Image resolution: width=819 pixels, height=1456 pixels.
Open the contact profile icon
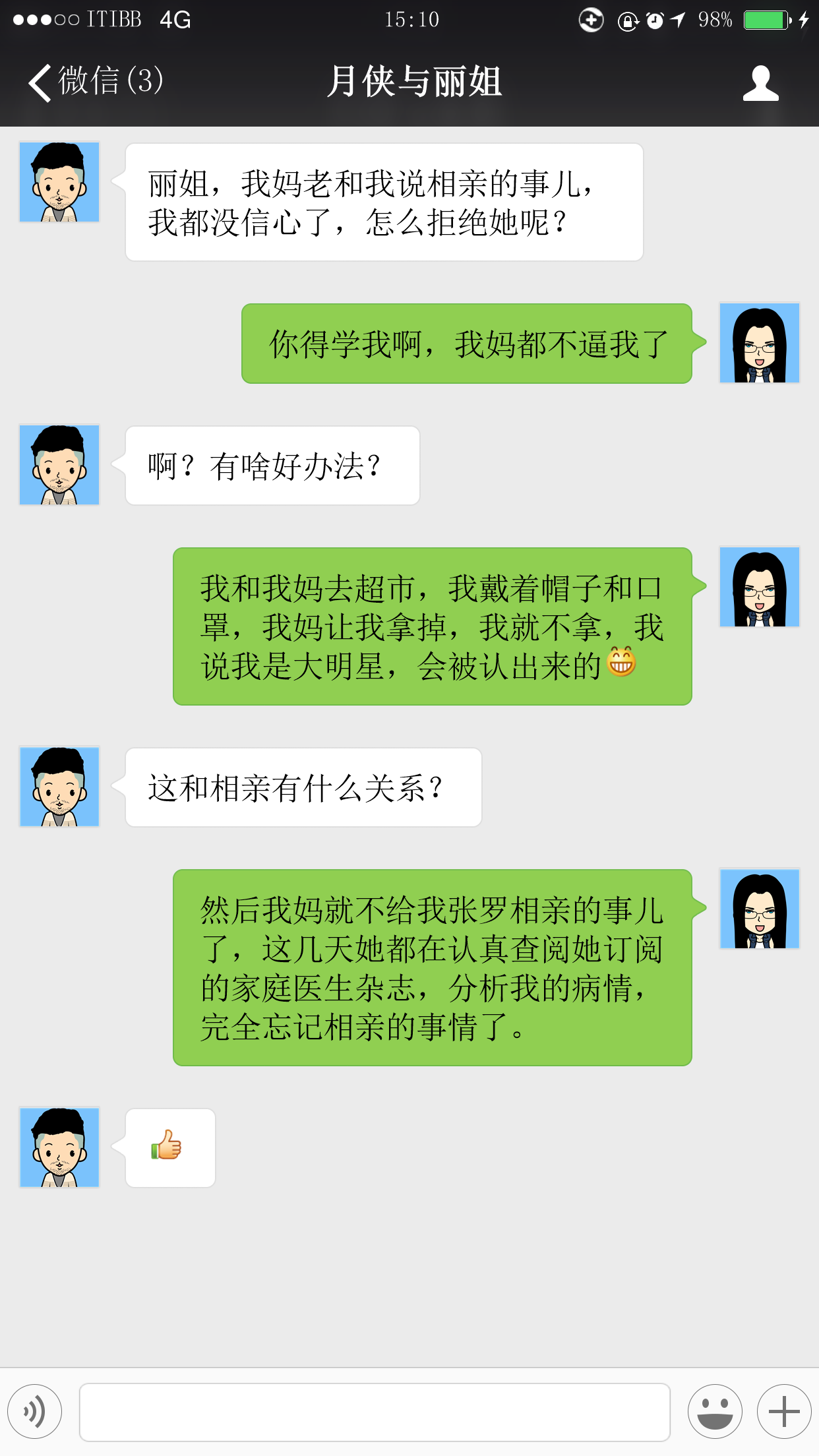(x=760, y=83)
